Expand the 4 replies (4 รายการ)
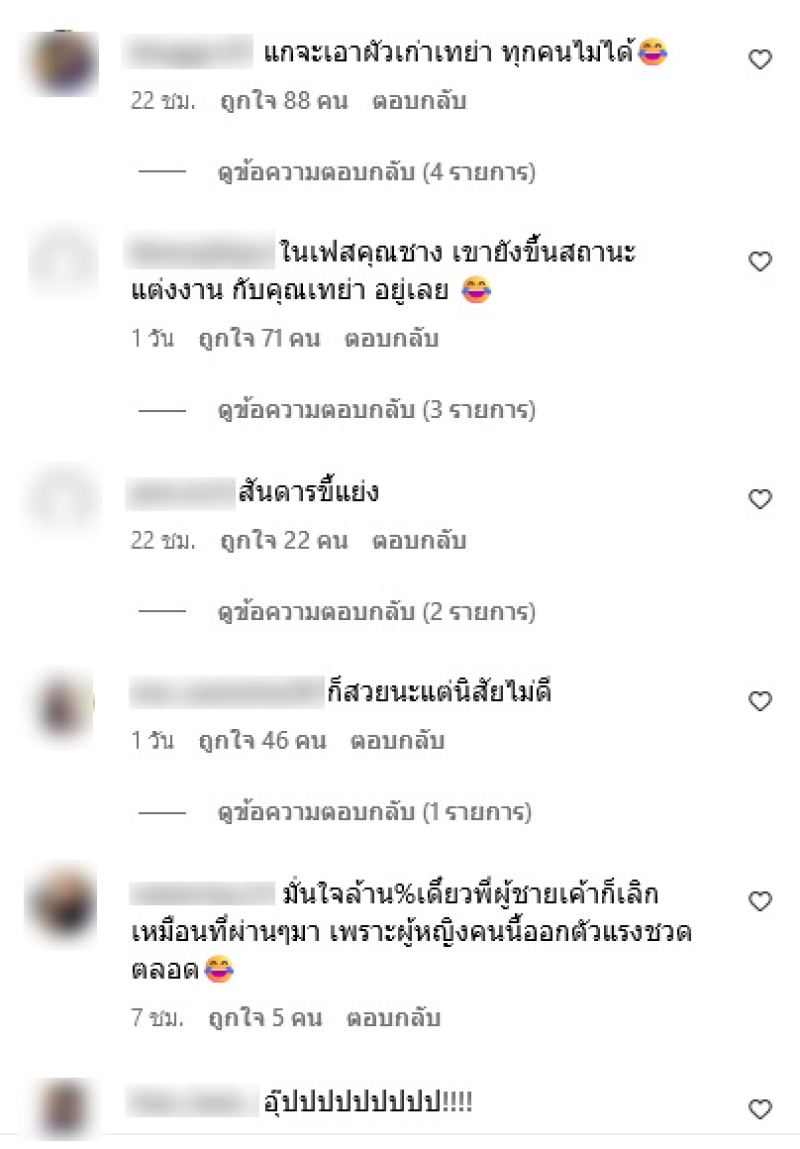This screenshot has height=1149, width=800. tap(377, 173)
